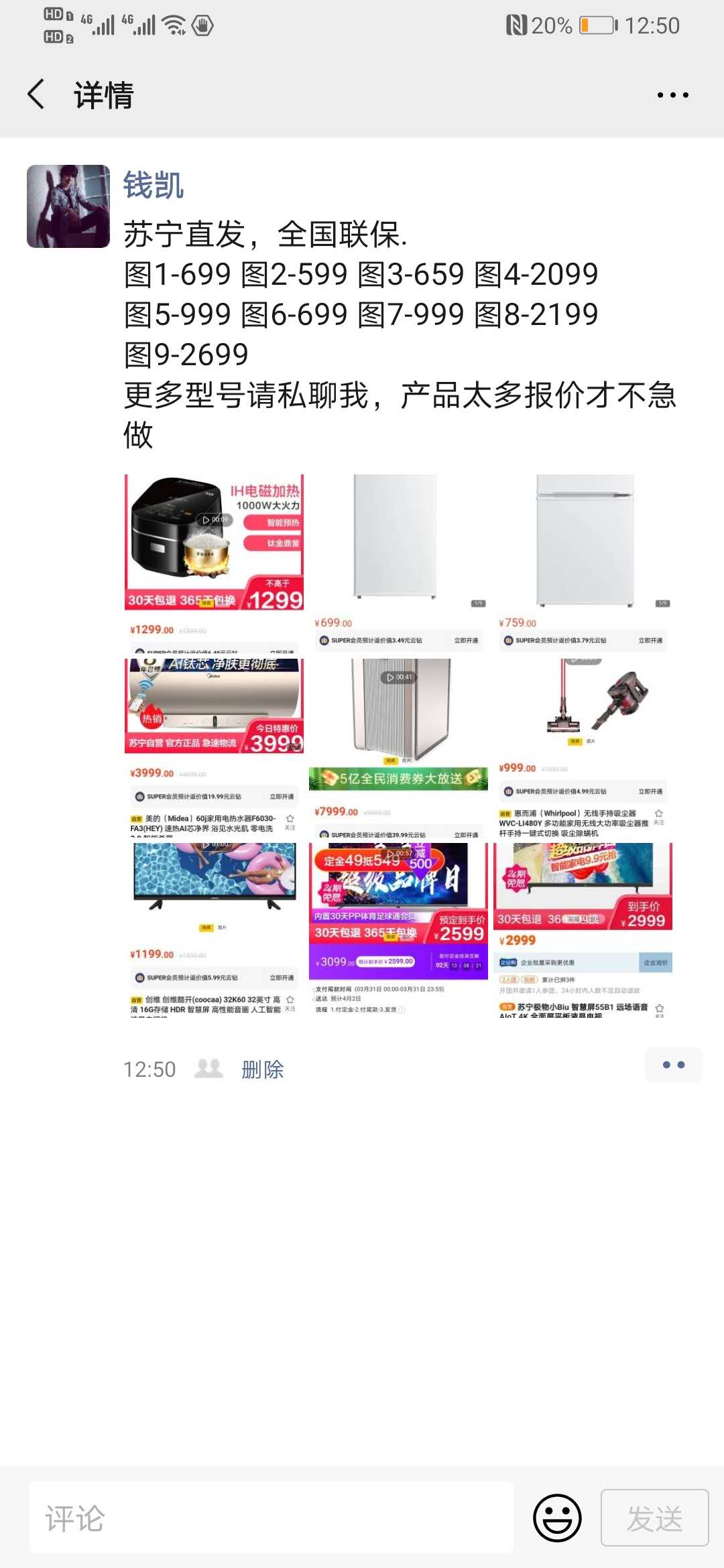Image resolution: width=724 pixels, height=1568 pixels.
Task: Open the Whirlpool vacuum cleaner image
Action: point(583,747)
